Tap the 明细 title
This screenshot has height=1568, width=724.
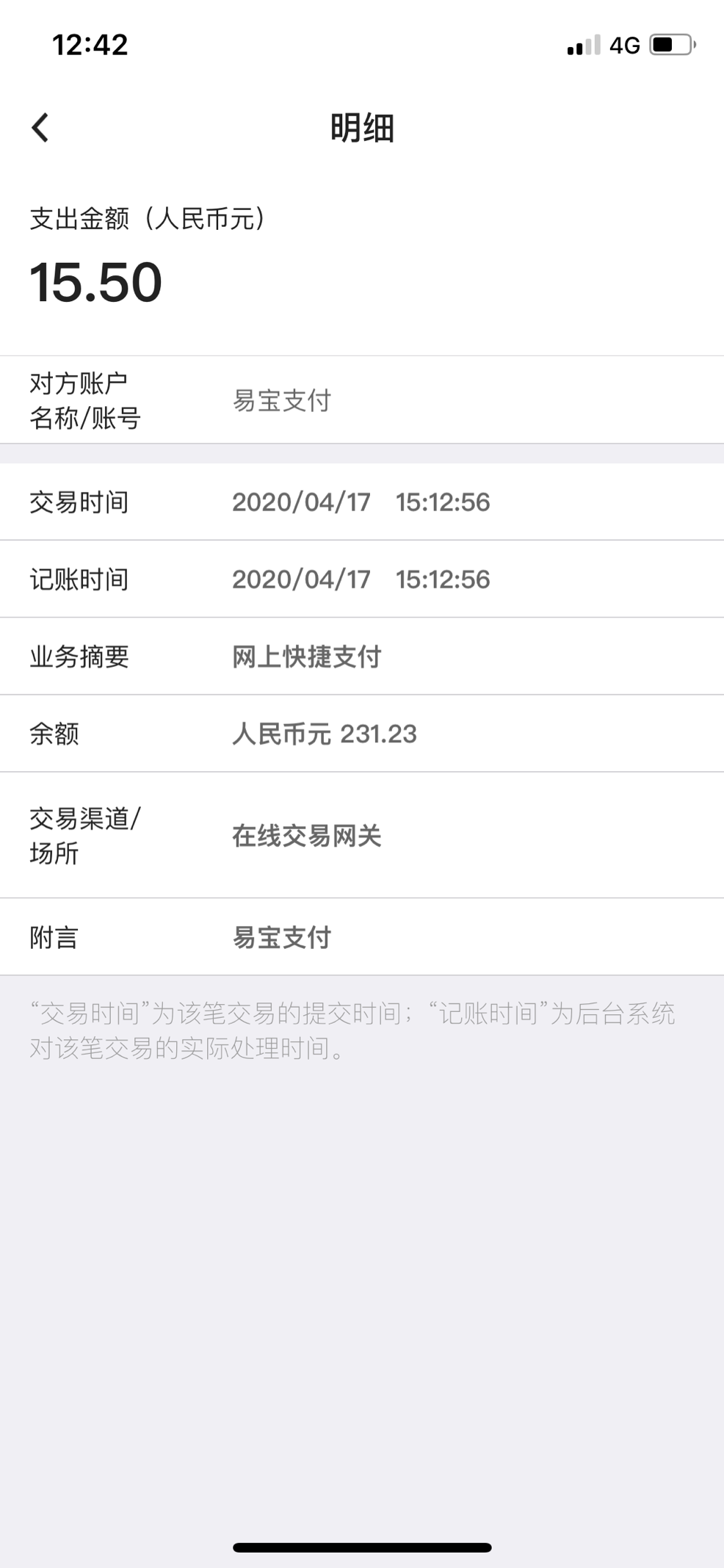point(362,127)
